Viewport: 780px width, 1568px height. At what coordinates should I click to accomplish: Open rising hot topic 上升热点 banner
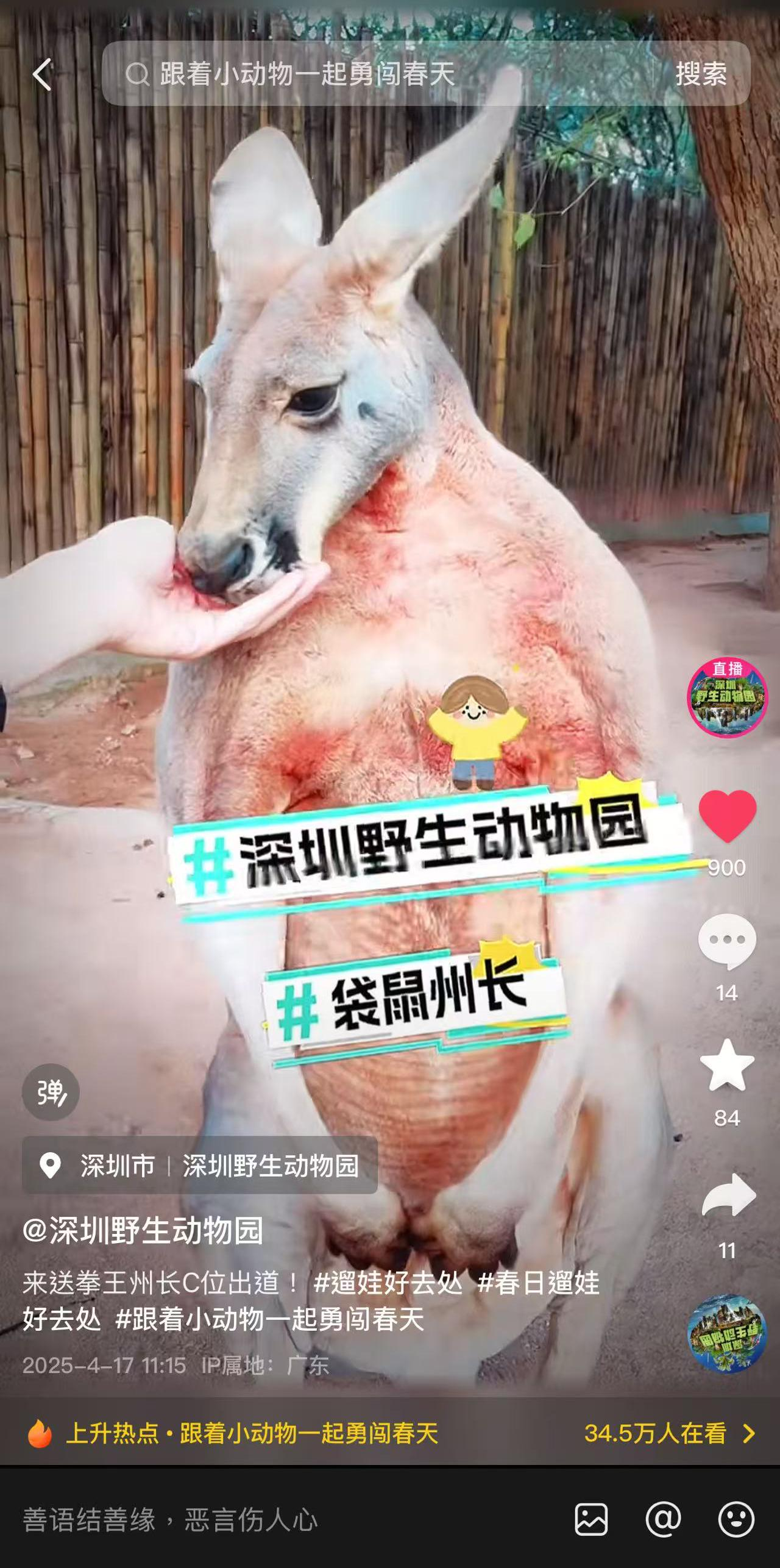coord(390,1433)
